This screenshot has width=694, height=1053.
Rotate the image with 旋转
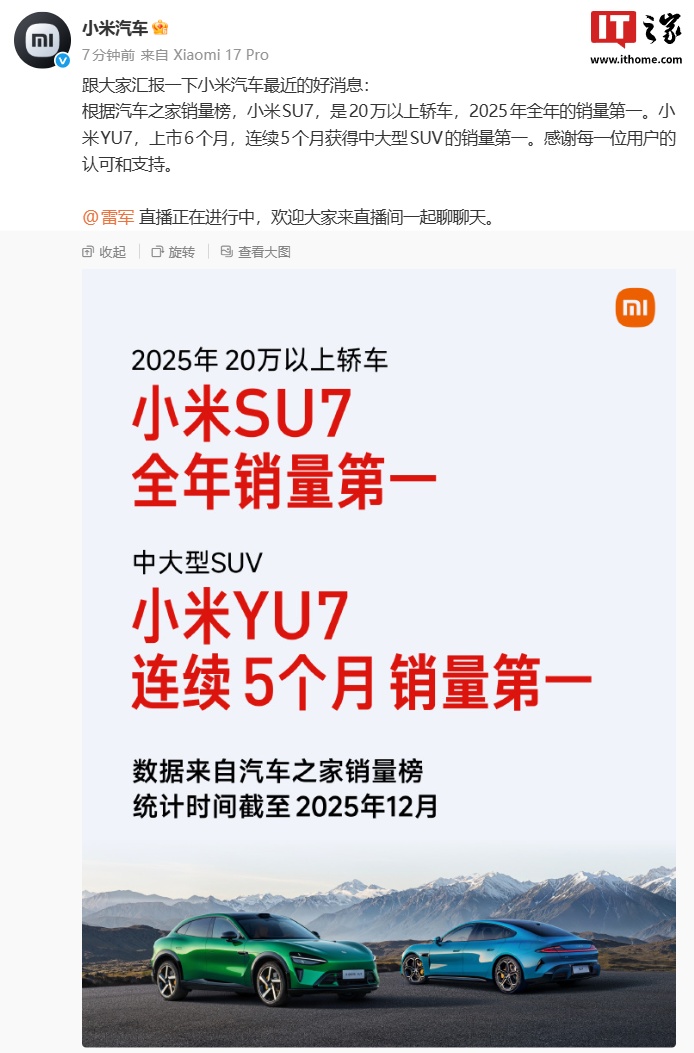(x=173, y=252)
